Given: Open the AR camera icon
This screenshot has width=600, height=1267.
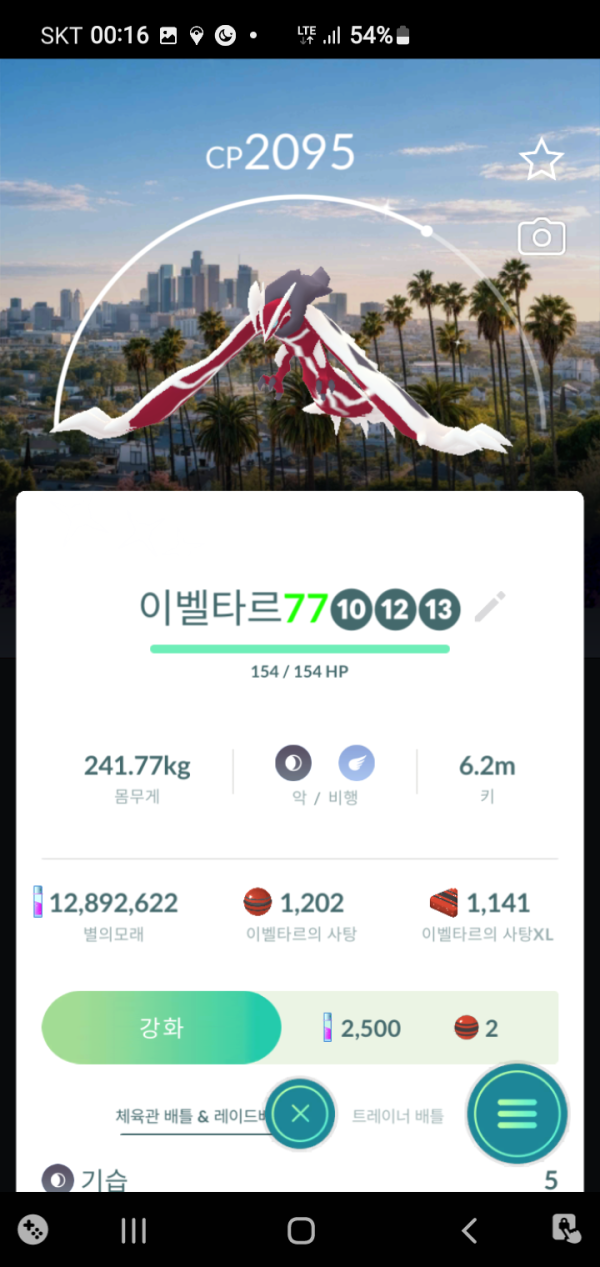Looking at the screenshot, I should (x=541, y=237).
